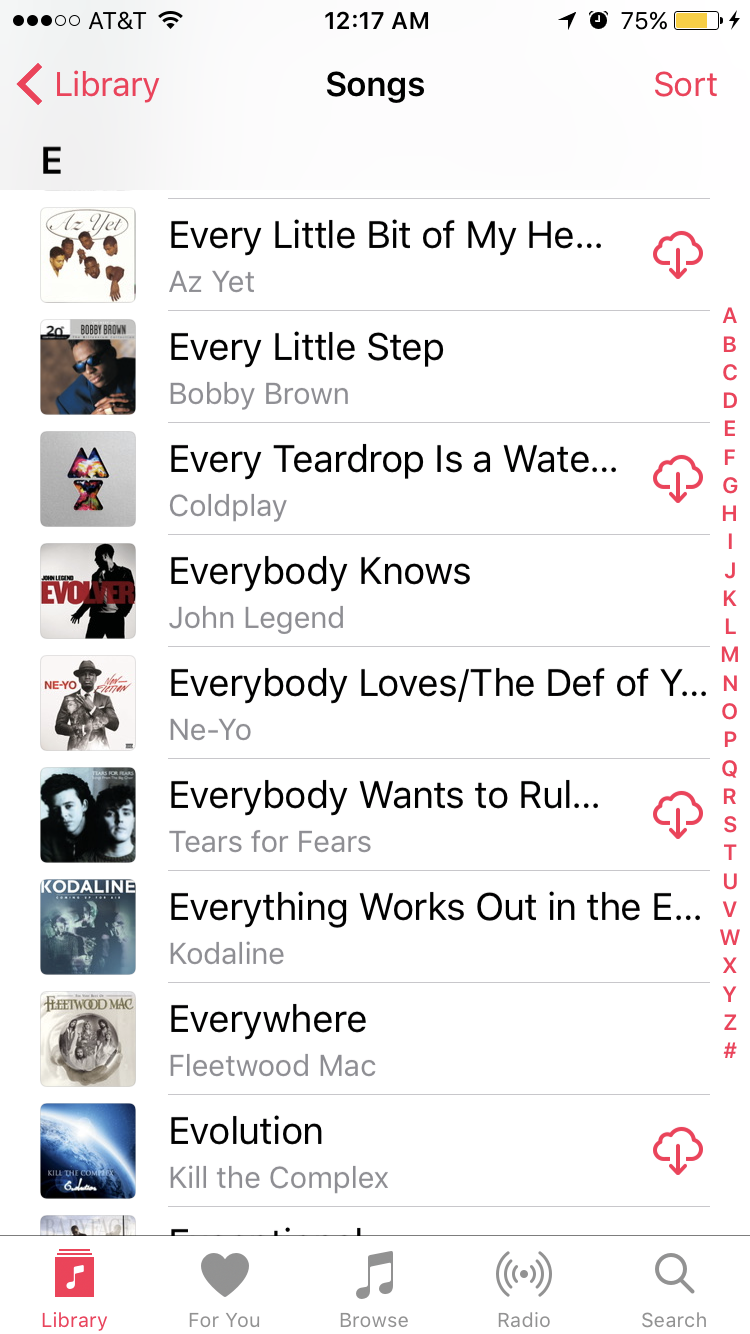This screenshot has height=1334, width=750.
Task: Play the Ne-Yo song Everybody Loves
Action: [400, 702]
